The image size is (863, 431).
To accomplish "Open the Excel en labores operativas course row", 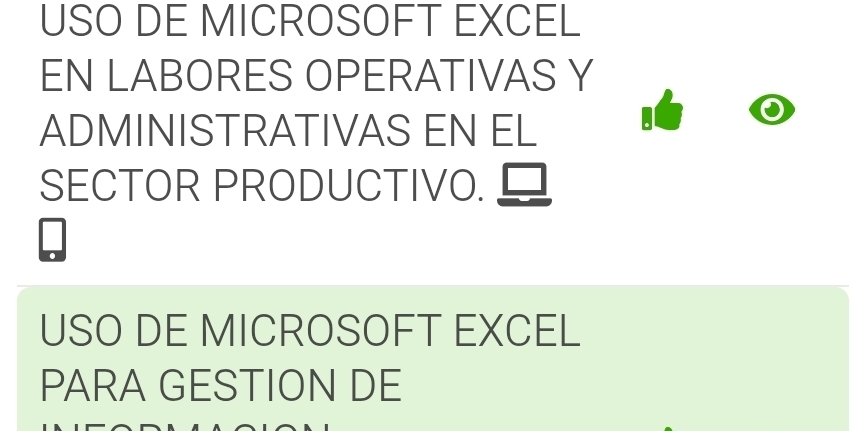I will [x=316, y=104].
